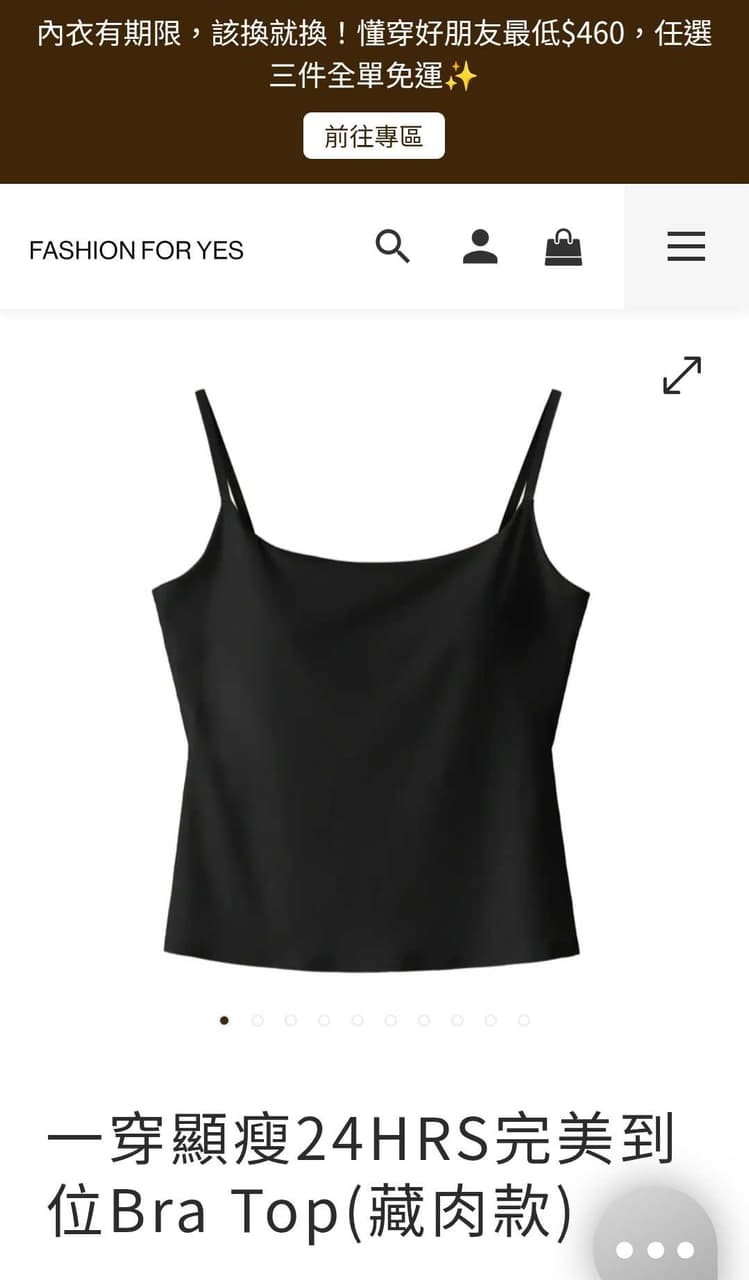This screenshot has width=749, height=1280.
Task: Open the search magnifier icon
Action: coord(393,246)
